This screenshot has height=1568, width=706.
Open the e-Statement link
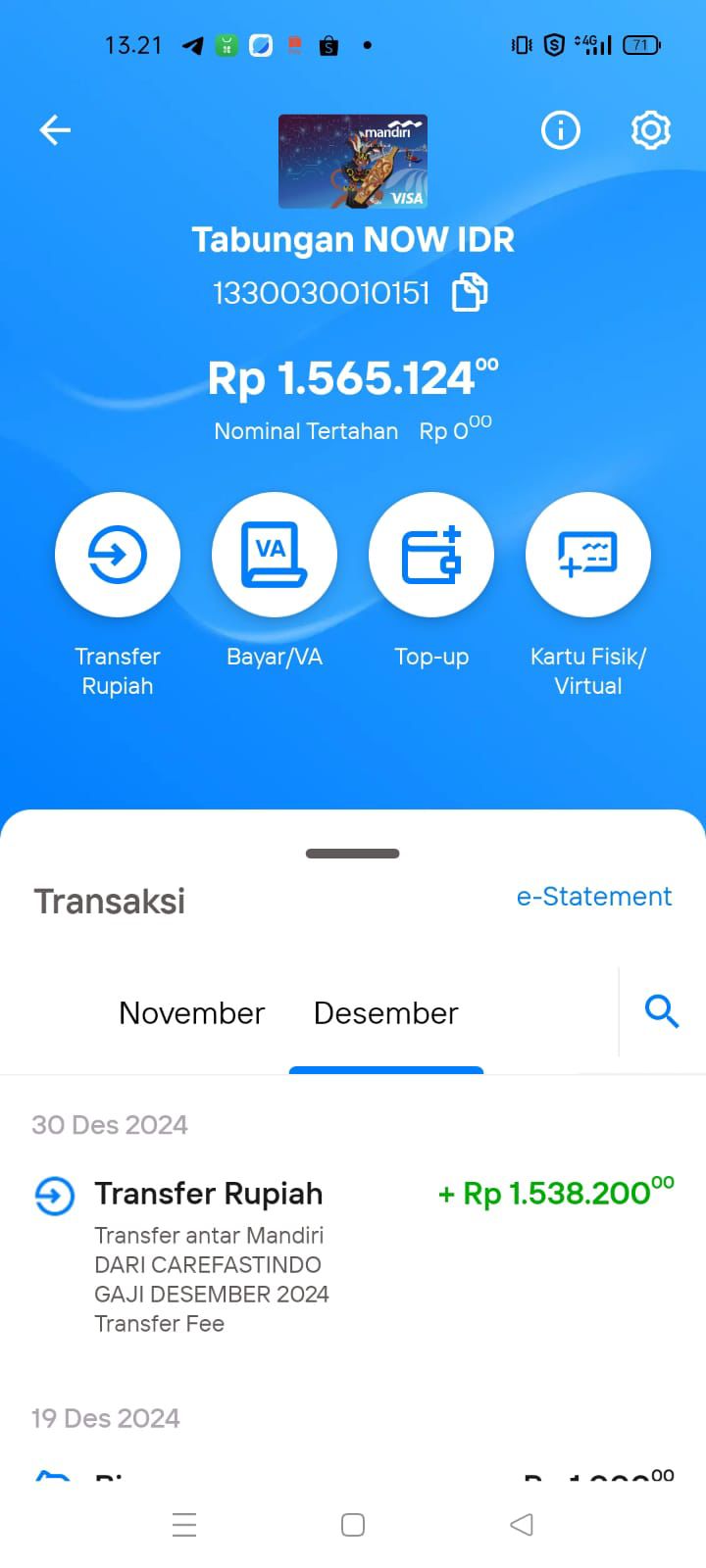tap(594, 897)
